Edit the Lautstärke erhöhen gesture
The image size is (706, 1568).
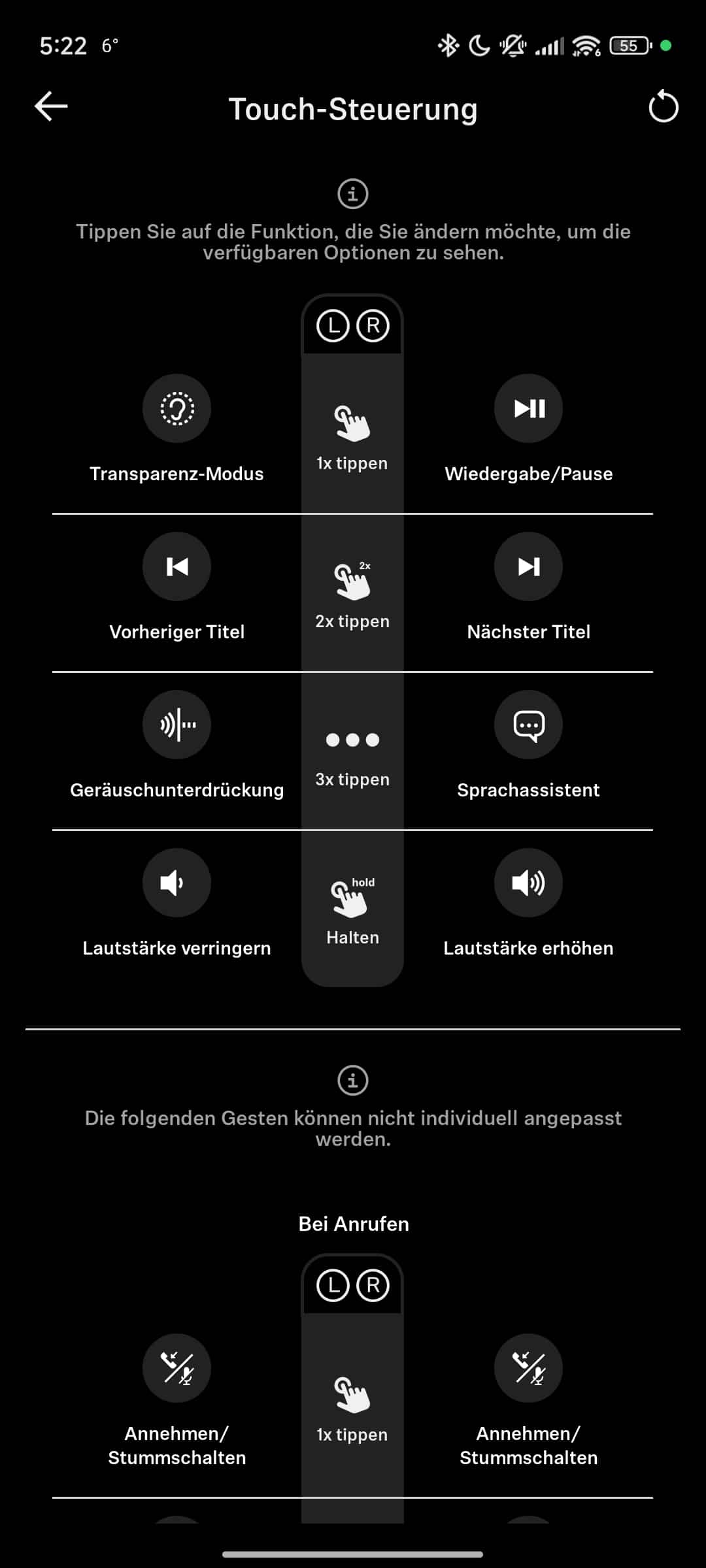coord(528,883)
